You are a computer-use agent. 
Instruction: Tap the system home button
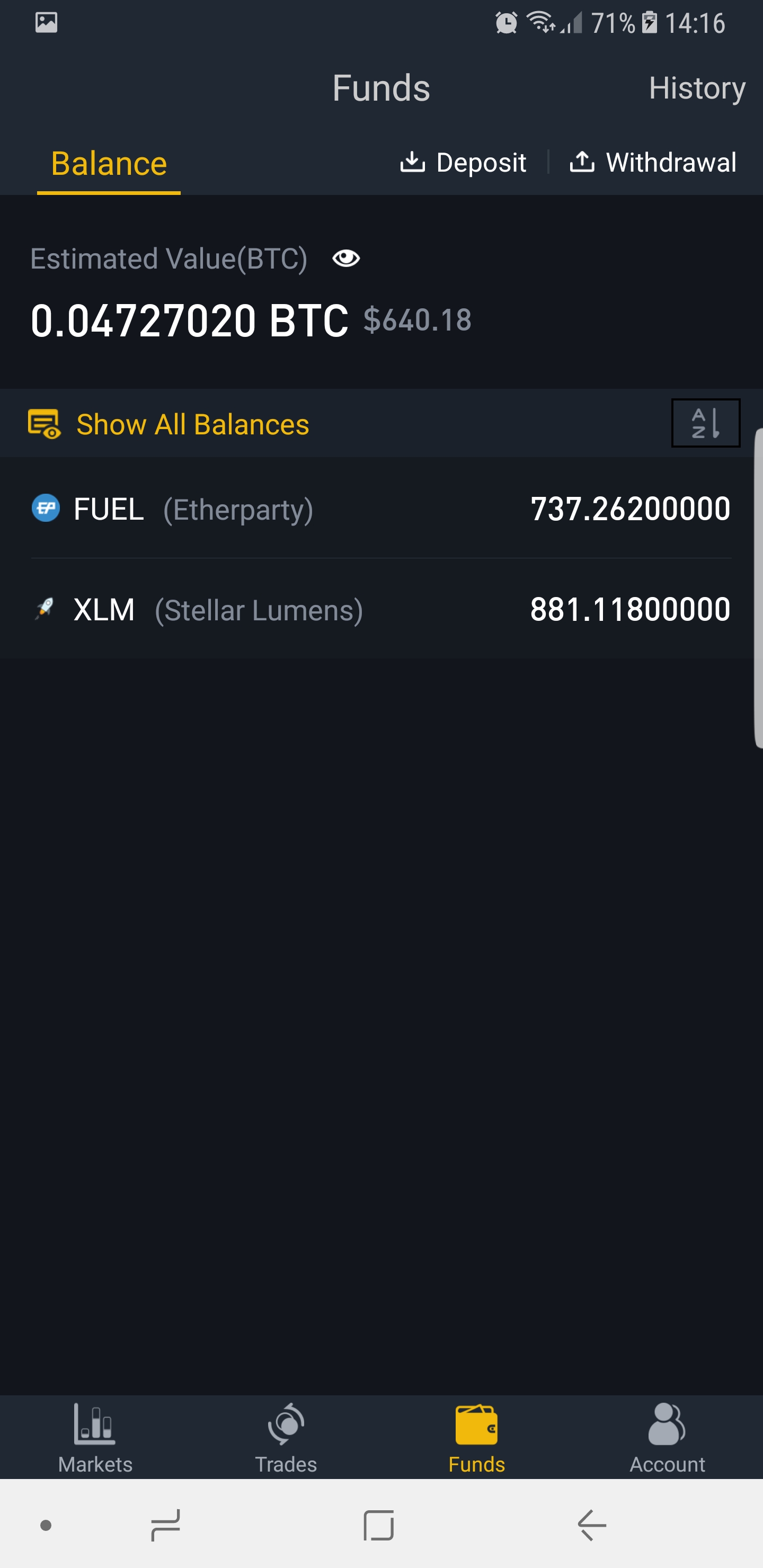point(378,1525)
